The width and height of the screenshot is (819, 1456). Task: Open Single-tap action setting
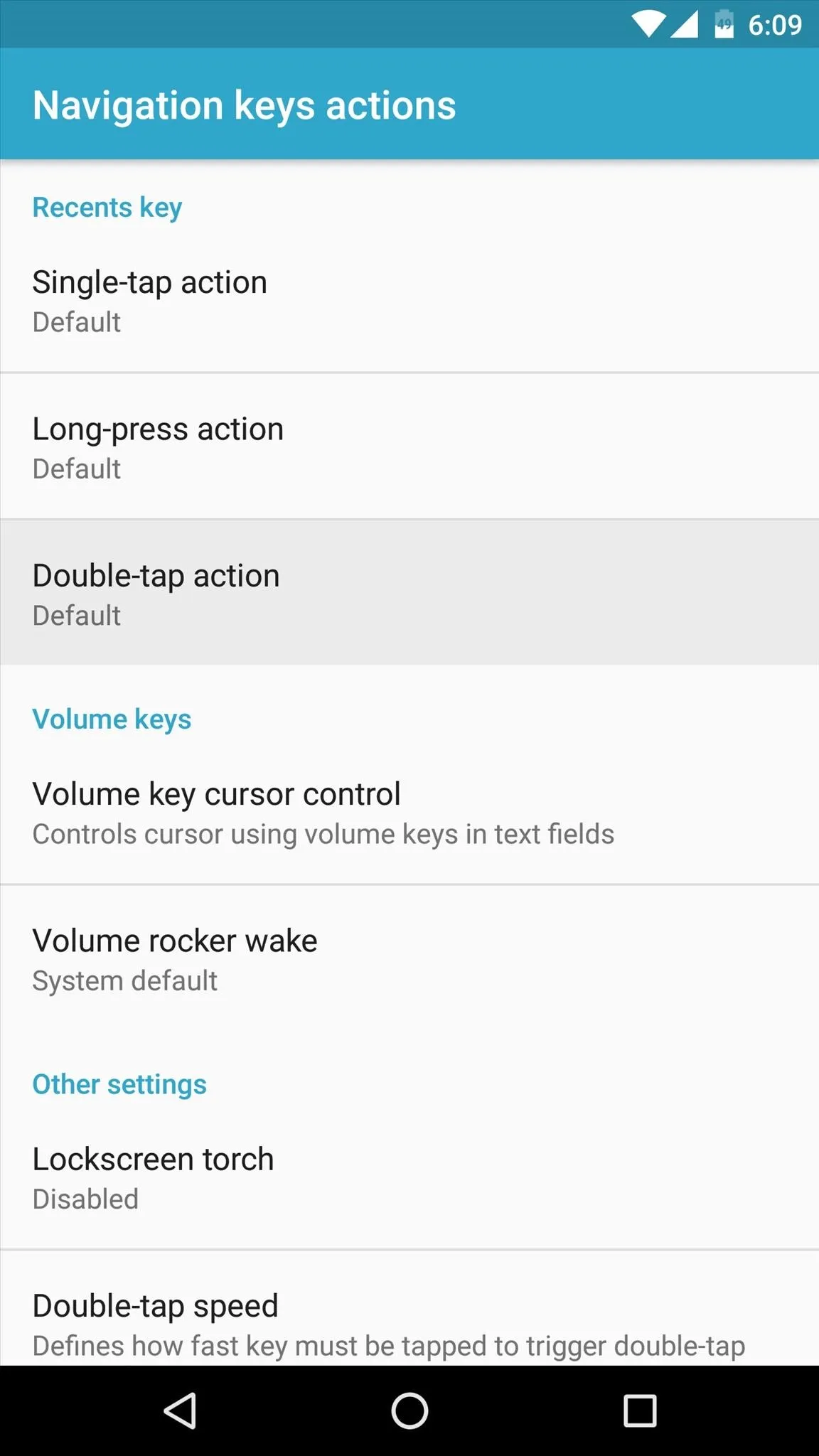(x=409, y=301)
